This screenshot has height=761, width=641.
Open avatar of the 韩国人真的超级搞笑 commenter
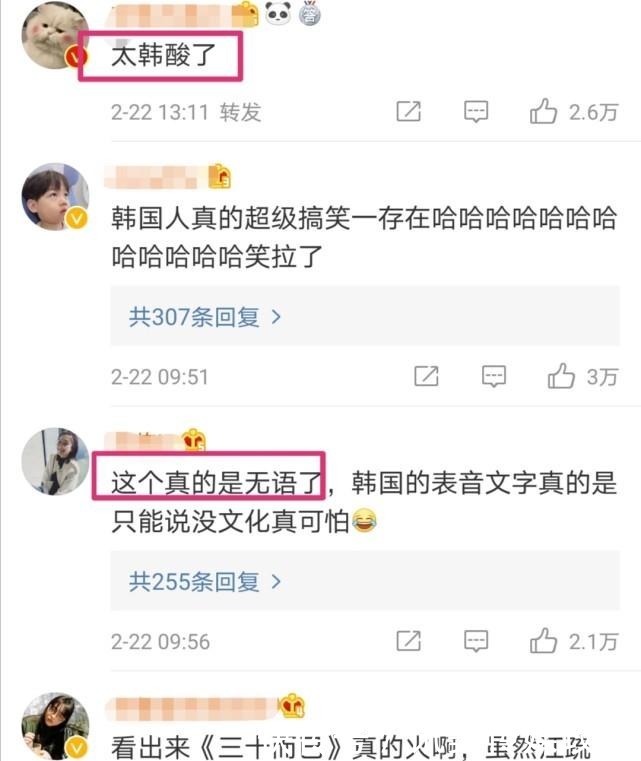pos(55,197)
